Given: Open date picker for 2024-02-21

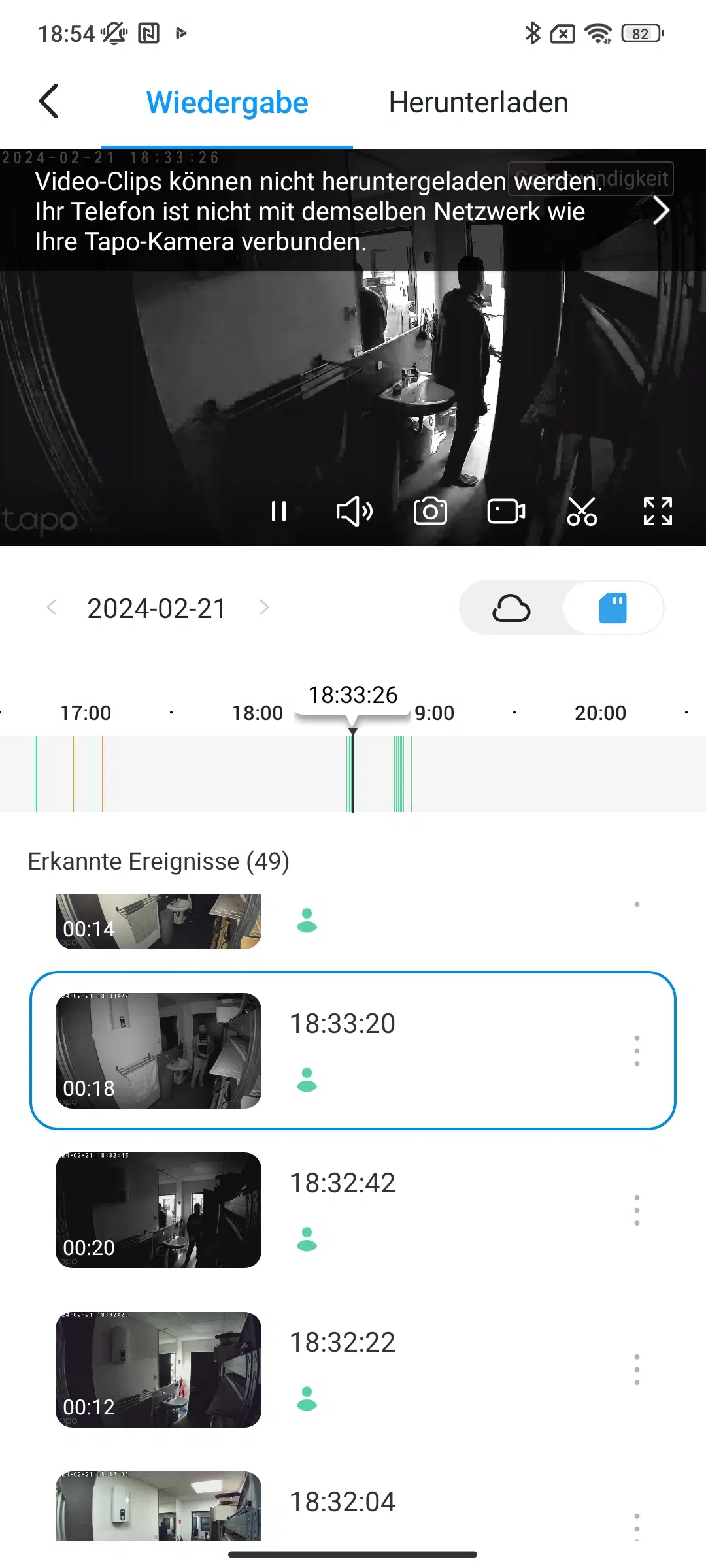Looking at the screenshot, I should 157,608.
